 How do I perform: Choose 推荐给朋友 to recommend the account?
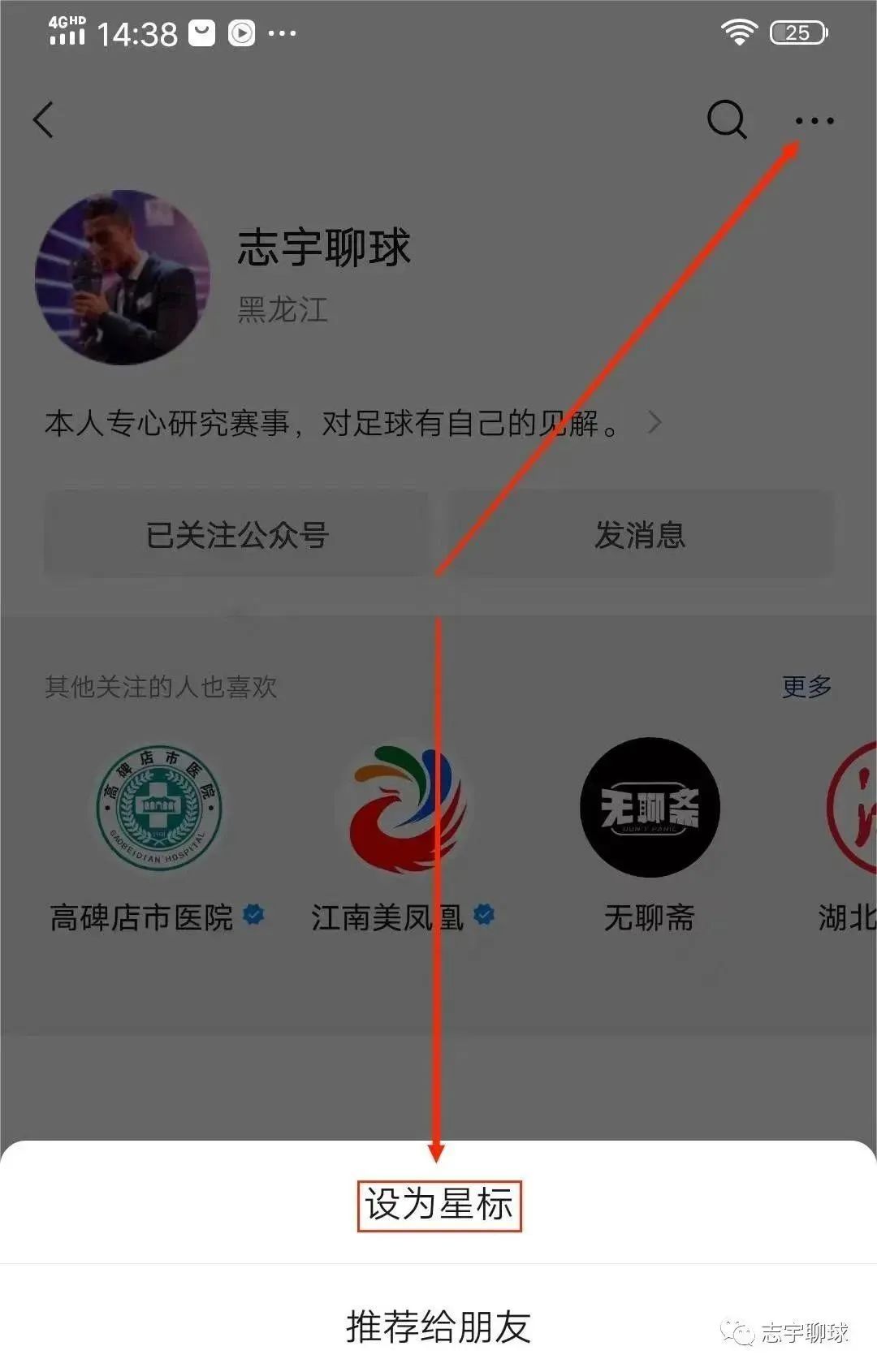pyautogui.click(x=438, y=1327)
